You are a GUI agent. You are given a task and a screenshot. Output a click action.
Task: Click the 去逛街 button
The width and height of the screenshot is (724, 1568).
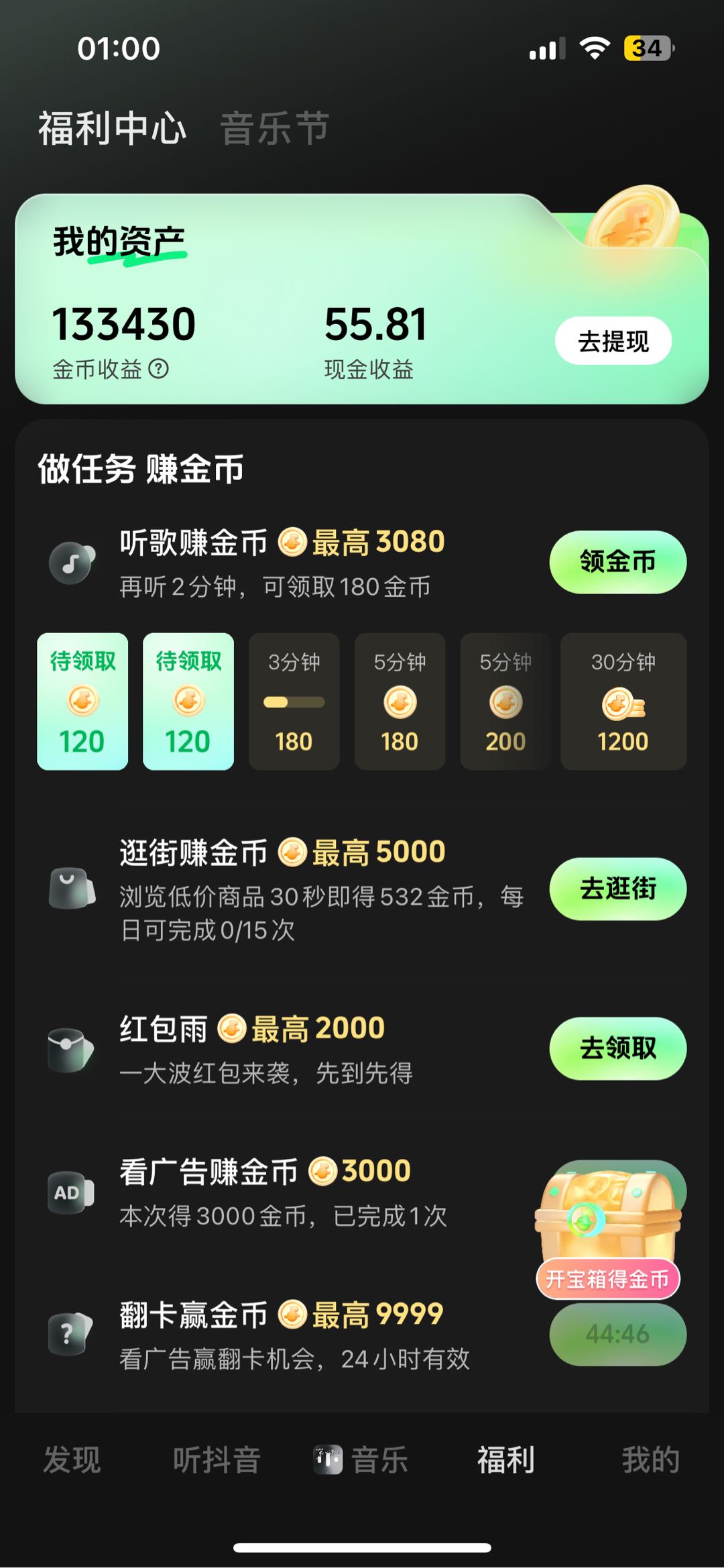(x=617, y=889)
